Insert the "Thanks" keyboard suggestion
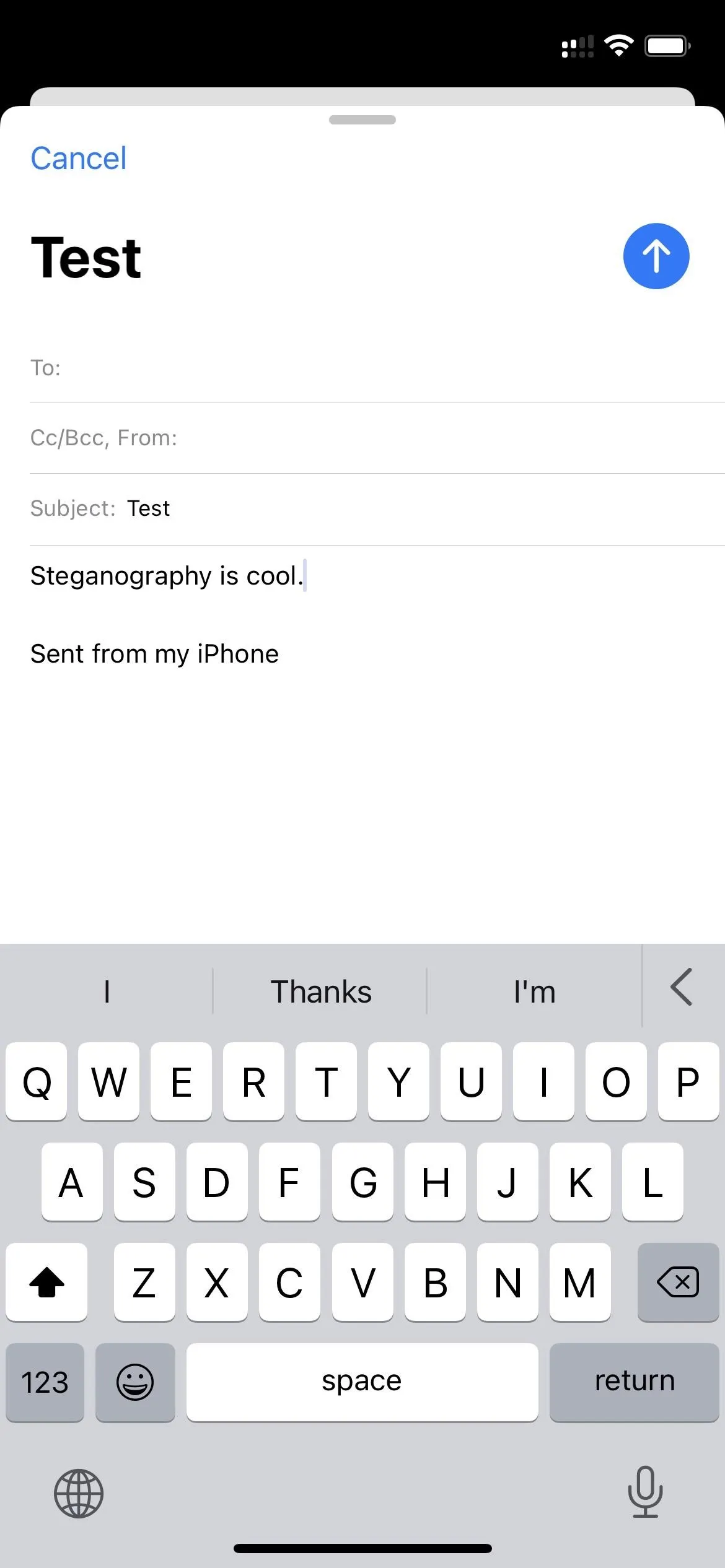 [x=320, y=991]
